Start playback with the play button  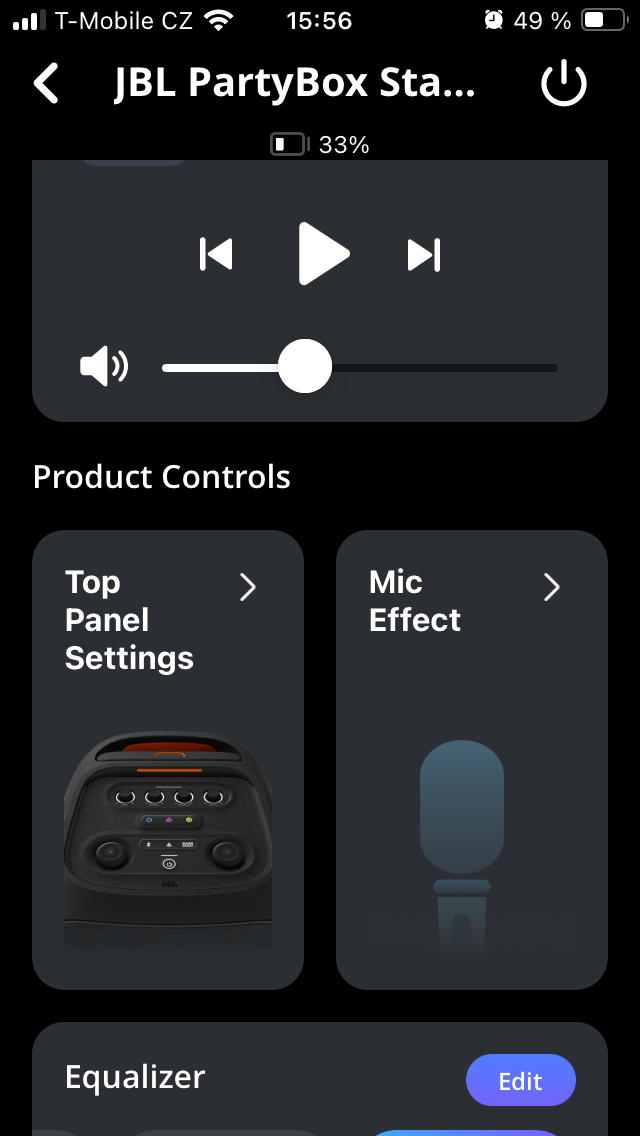[x=323, y=255]
